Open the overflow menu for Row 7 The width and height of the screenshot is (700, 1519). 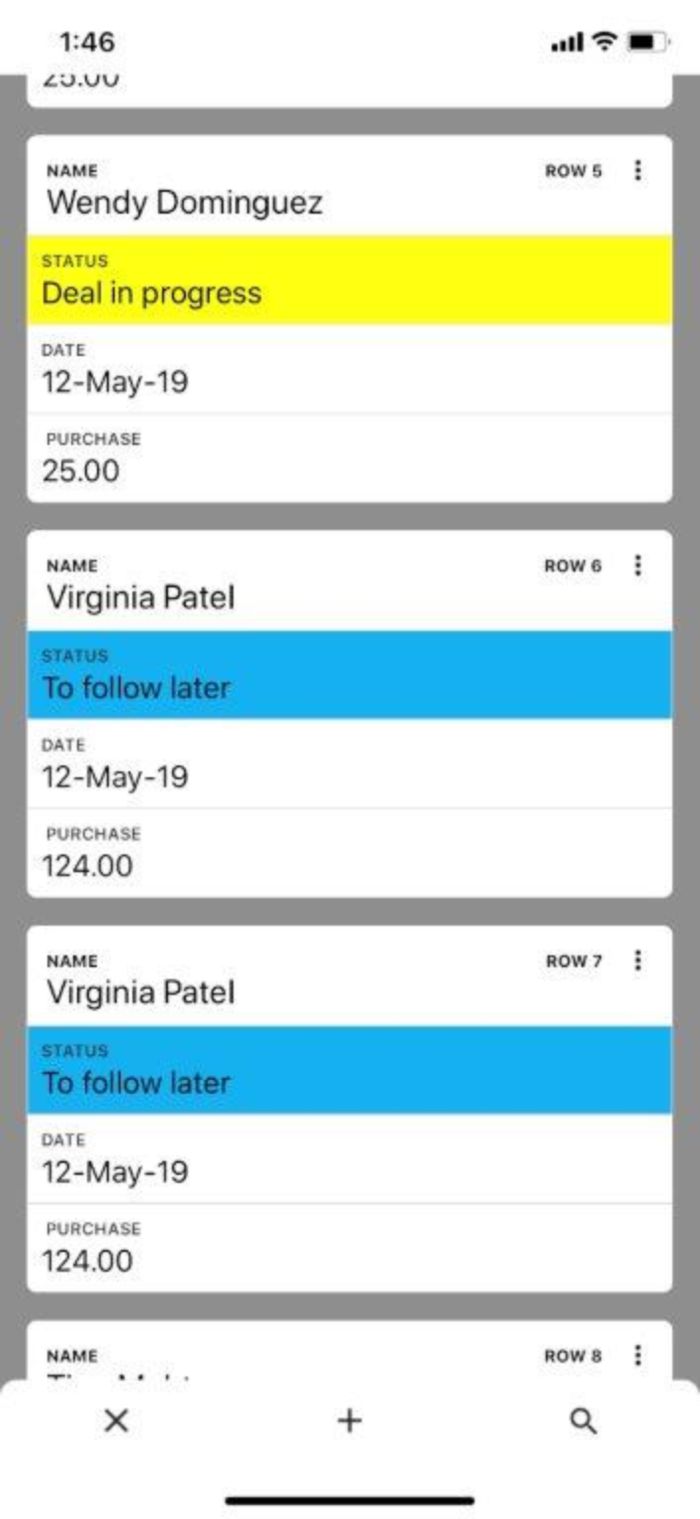click(638, 961)
